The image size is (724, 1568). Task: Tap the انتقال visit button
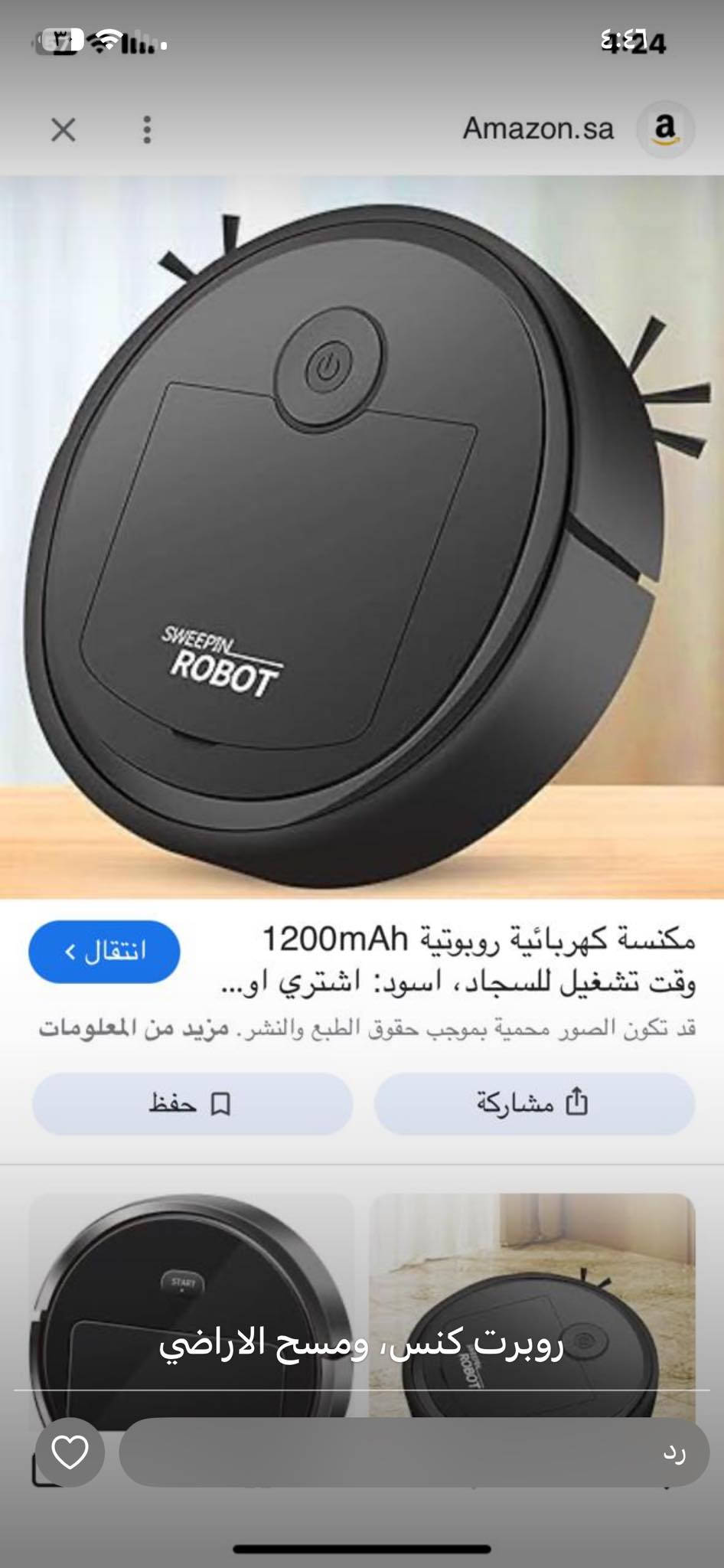pos(104,952)
